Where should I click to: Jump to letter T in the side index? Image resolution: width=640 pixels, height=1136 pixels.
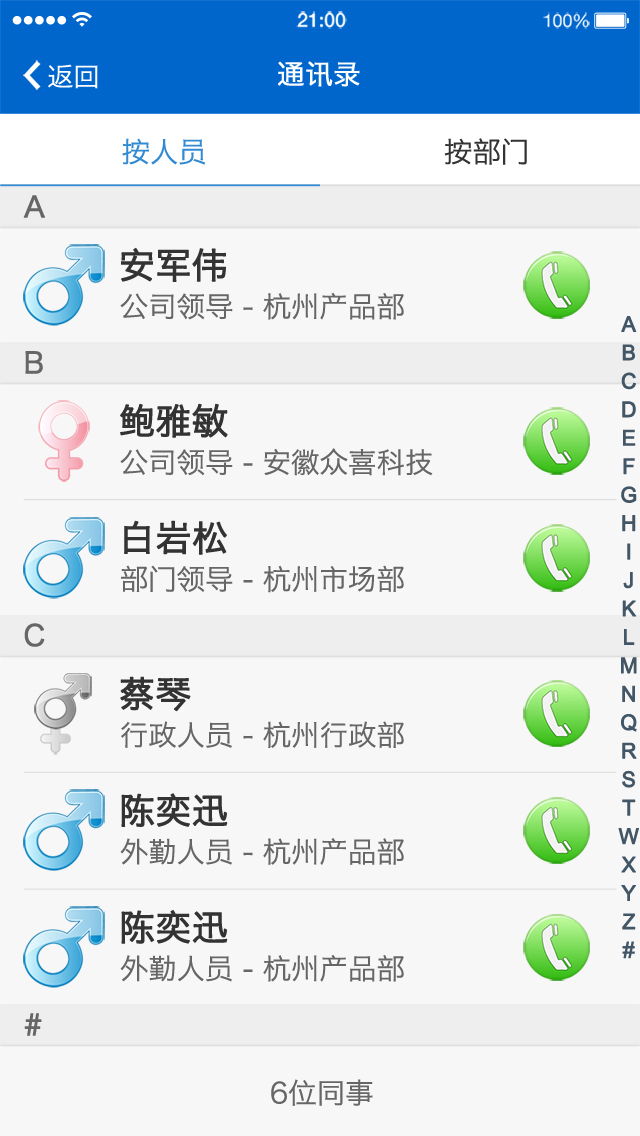click(628, 808)
